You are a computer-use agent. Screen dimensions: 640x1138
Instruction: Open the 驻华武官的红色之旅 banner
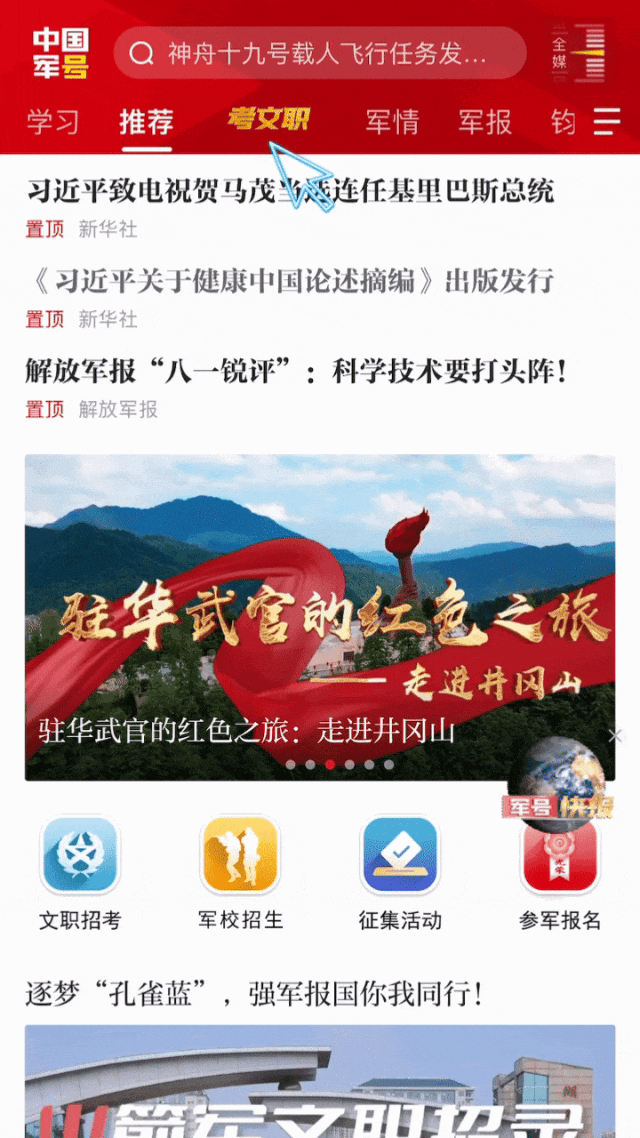[320, 617]
